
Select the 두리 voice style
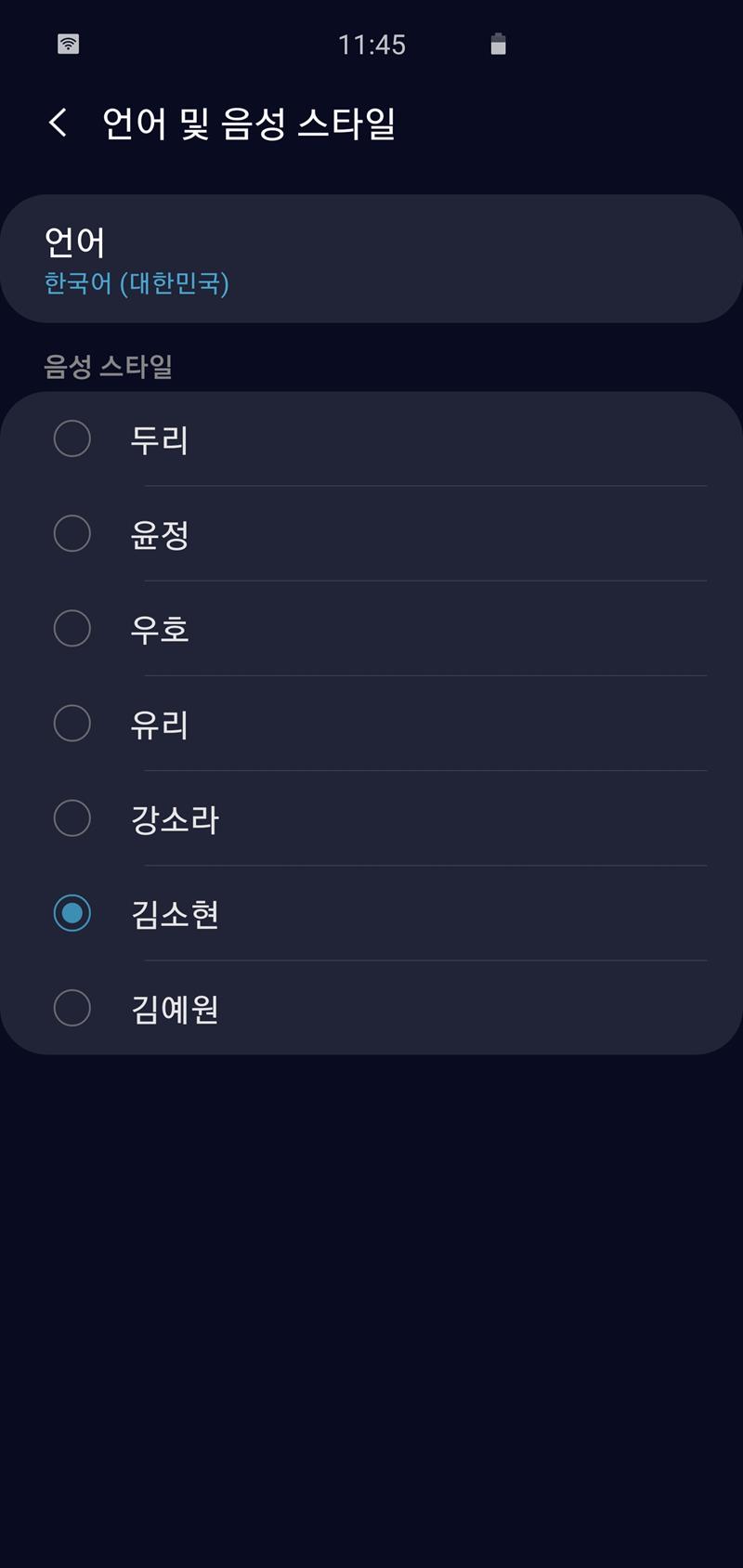coord(371,438)
